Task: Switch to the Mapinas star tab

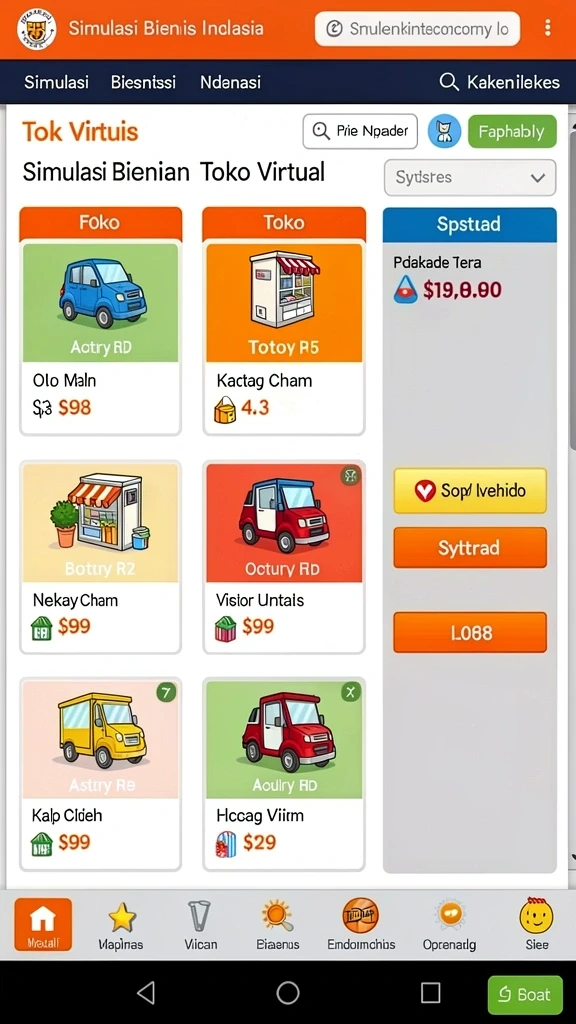Action: [x=121, y=925]
